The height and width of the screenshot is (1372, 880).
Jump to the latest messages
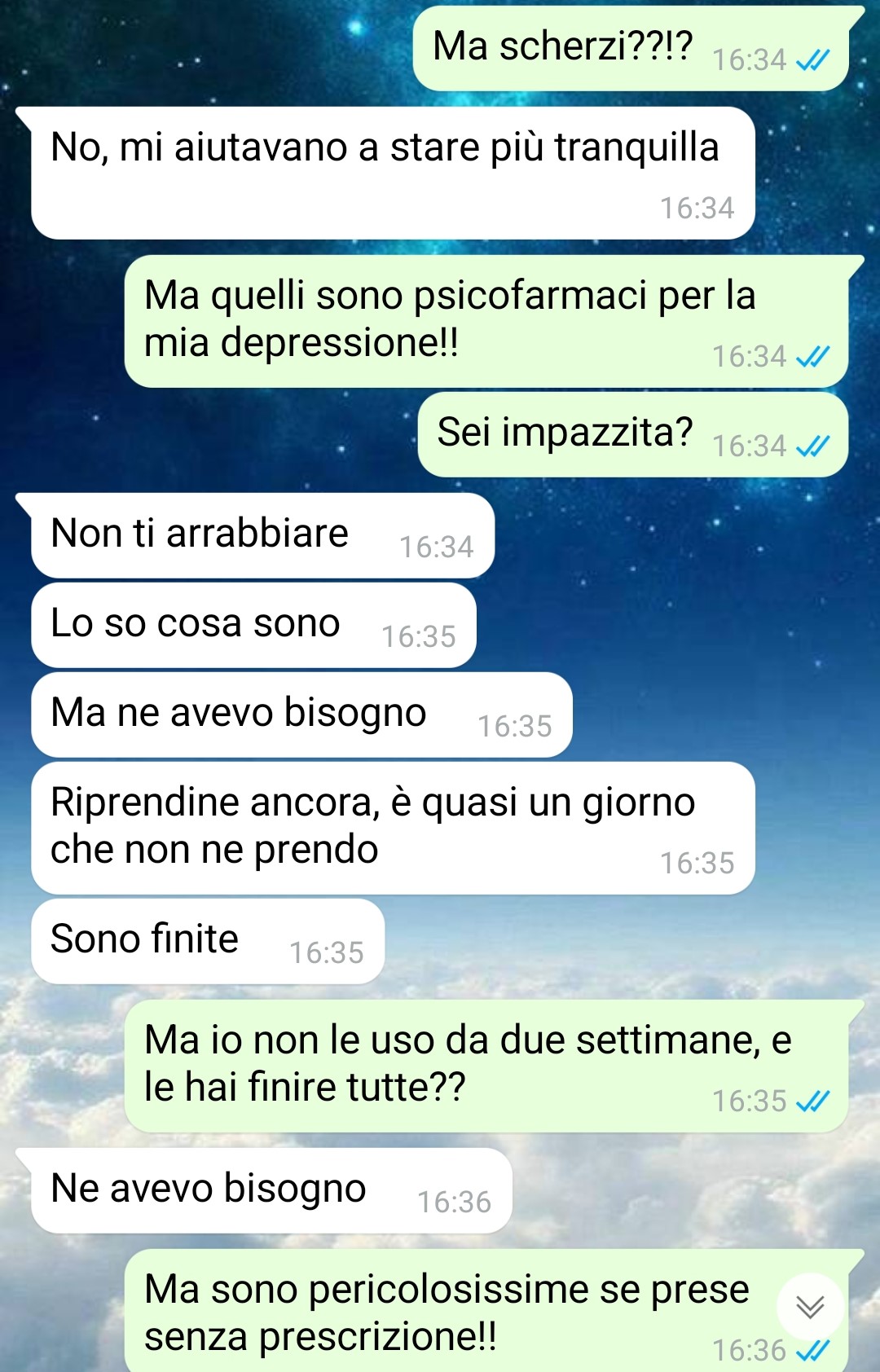pos(810,1306)
